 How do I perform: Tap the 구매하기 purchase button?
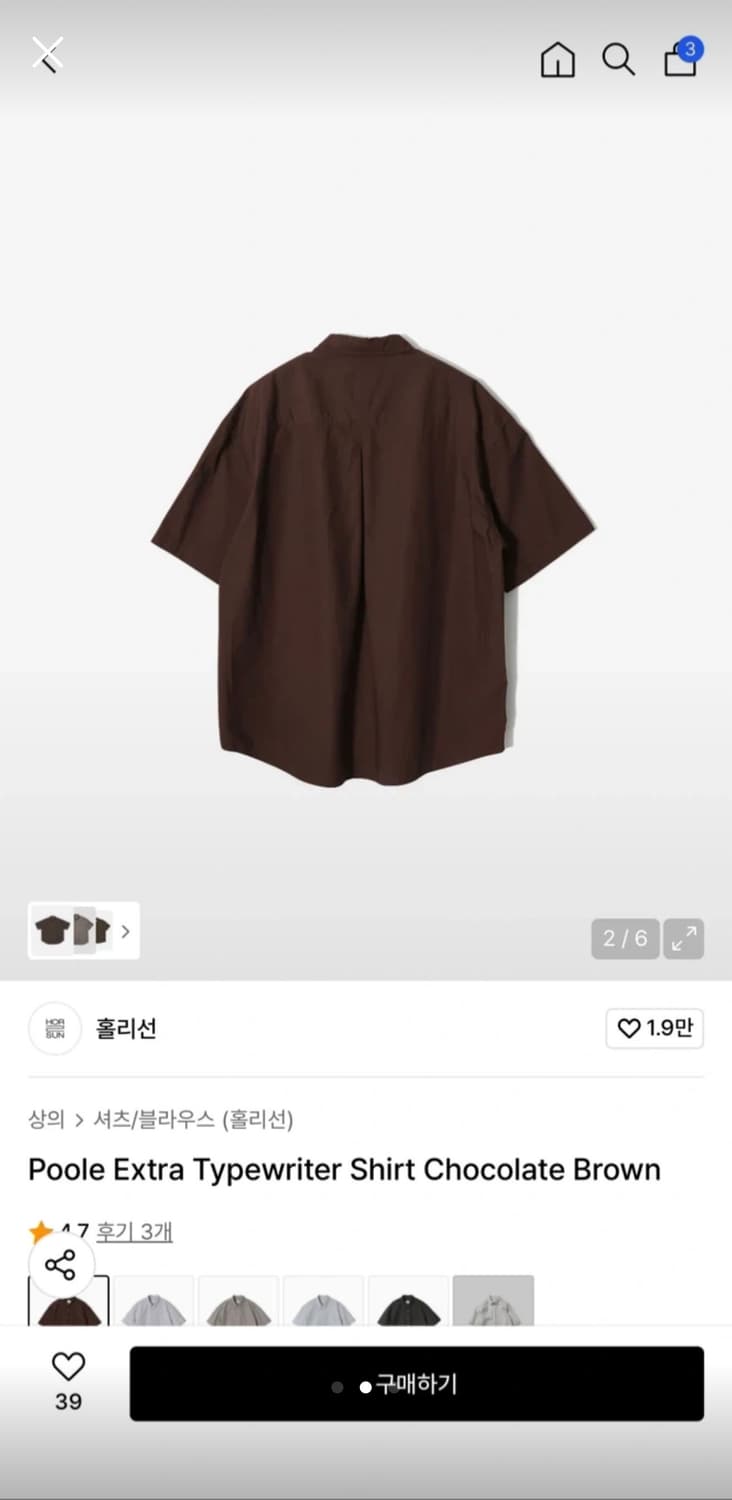pos(416,1384)
